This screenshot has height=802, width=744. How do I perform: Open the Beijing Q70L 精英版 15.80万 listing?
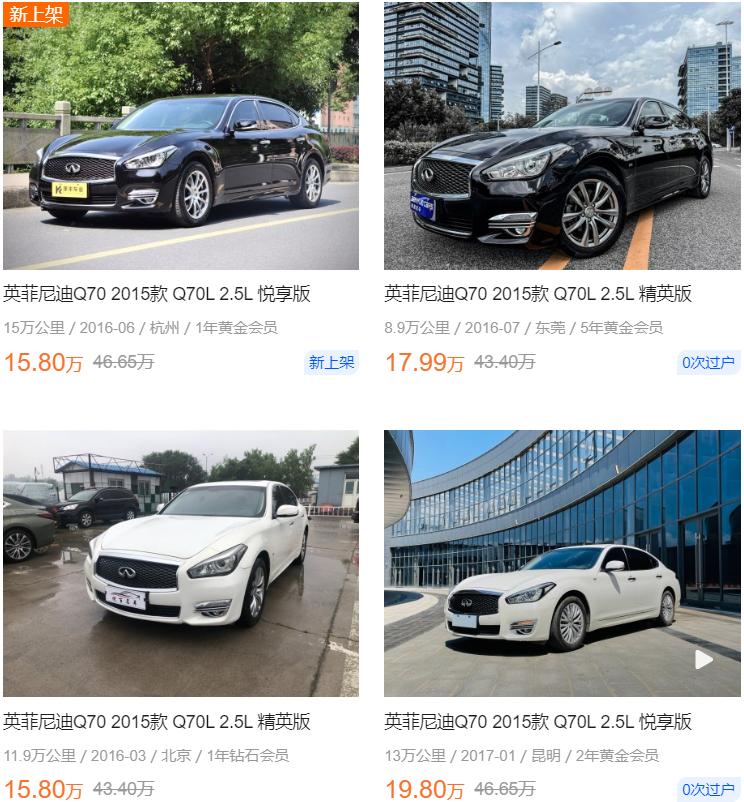(x=157, y=722)
